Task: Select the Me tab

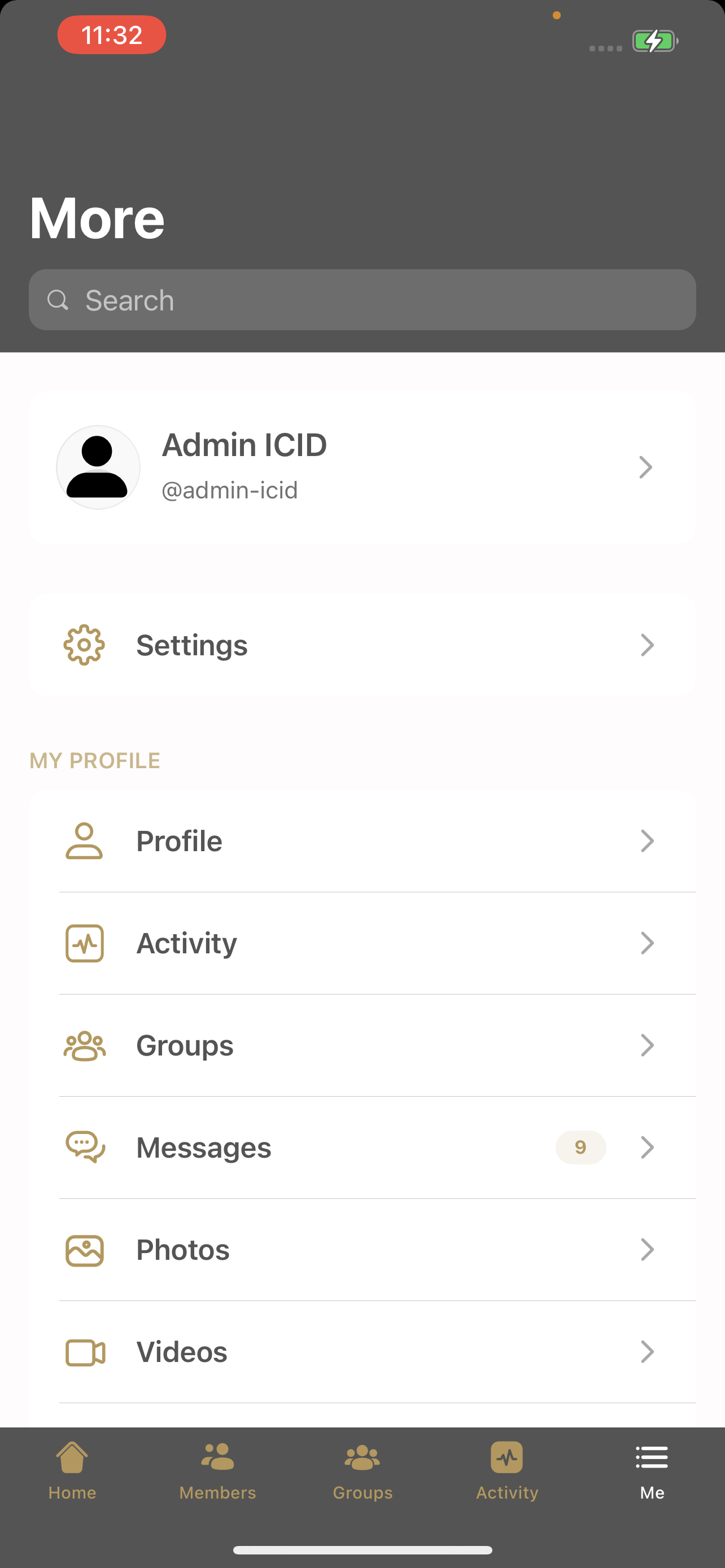Action: tap(652, 1472)
